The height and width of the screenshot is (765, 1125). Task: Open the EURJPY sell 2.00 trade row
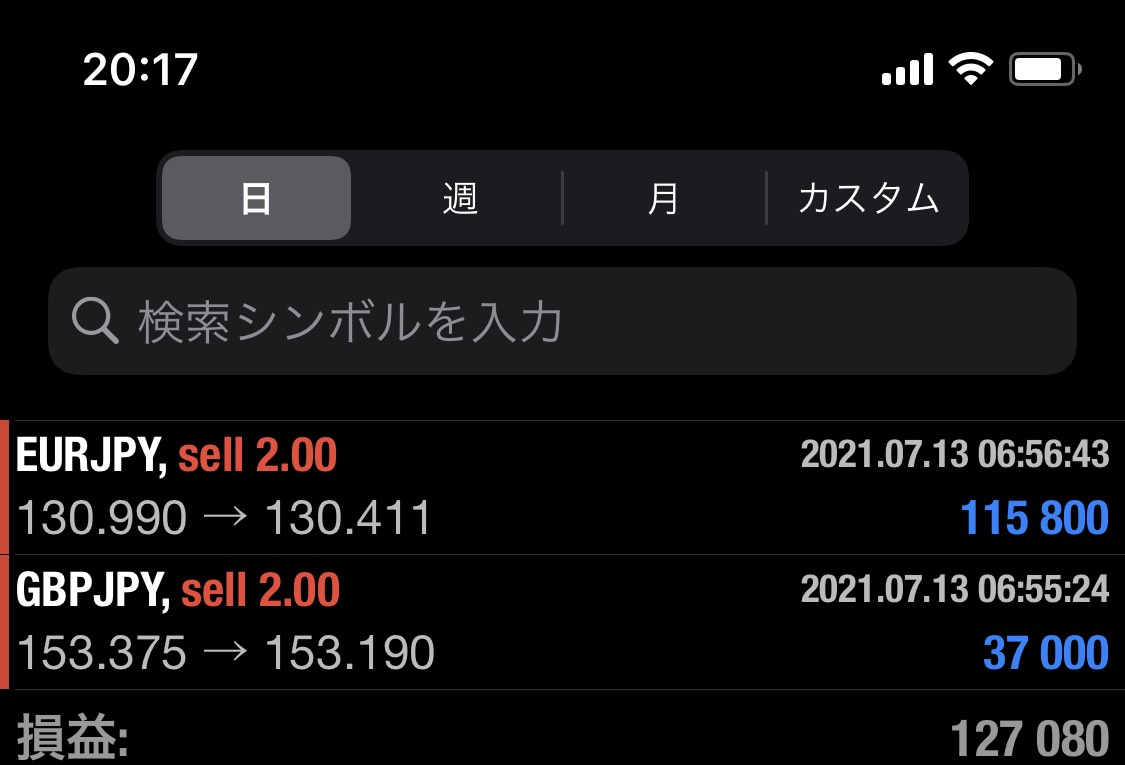(562, 488)
